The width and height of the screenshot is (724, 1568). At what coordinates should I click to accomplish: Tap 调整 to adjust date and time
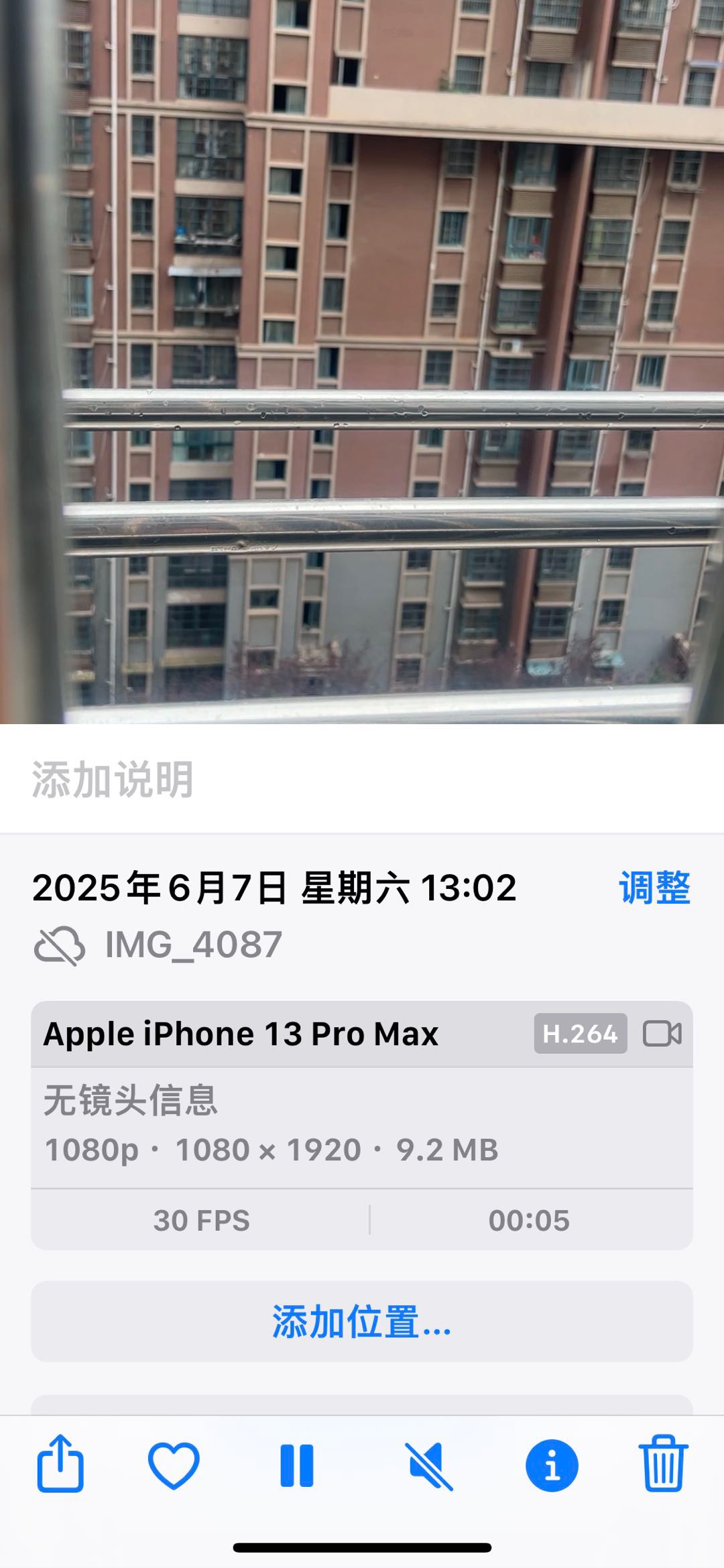(x=654, y=888)
